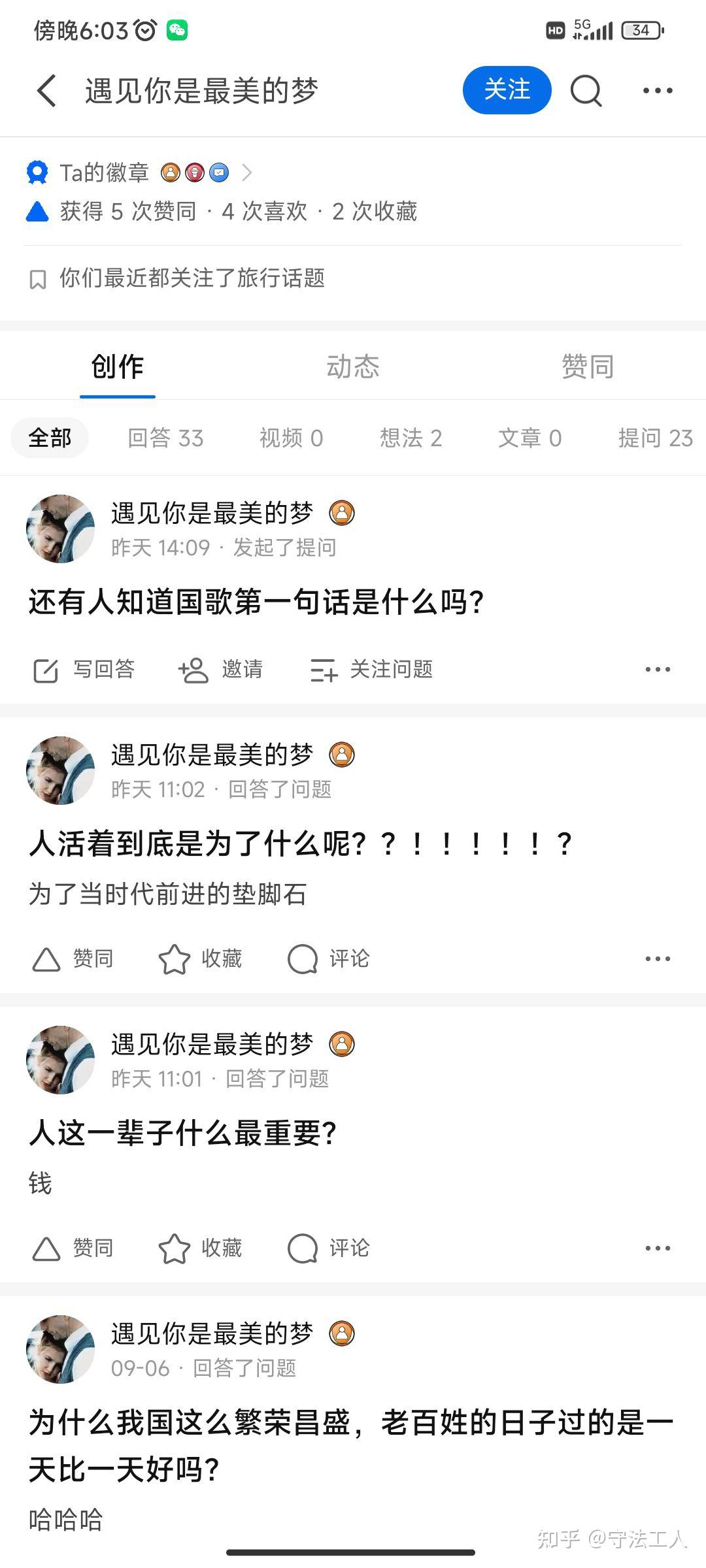This screenshot has width=706, height=1568.
Task: Go back using the top-left arrow
Action: pyautogui.click(x=46, y=90)
